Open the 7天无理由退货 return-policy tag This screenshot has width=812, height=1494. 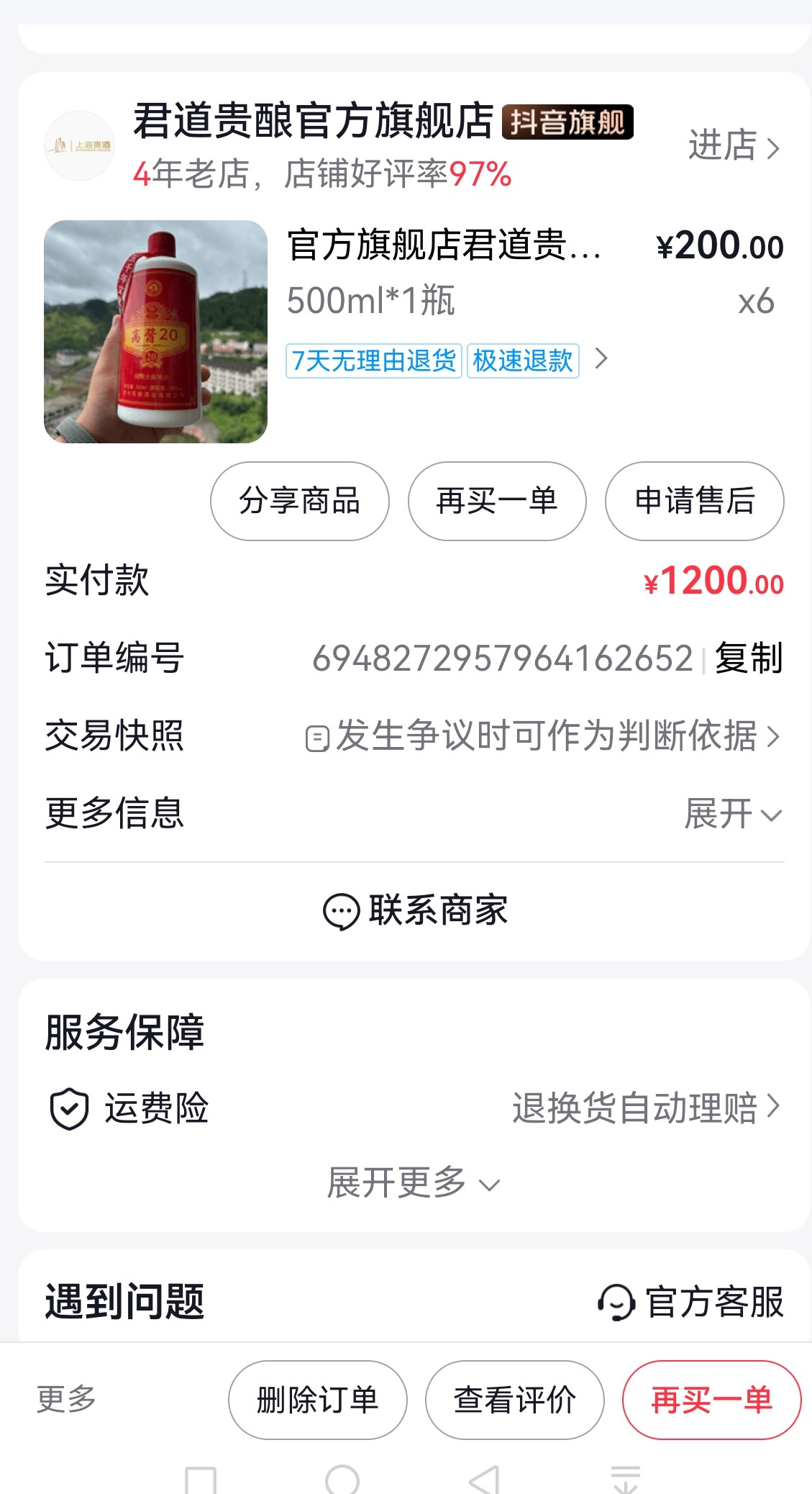click(x=373, y=361)
